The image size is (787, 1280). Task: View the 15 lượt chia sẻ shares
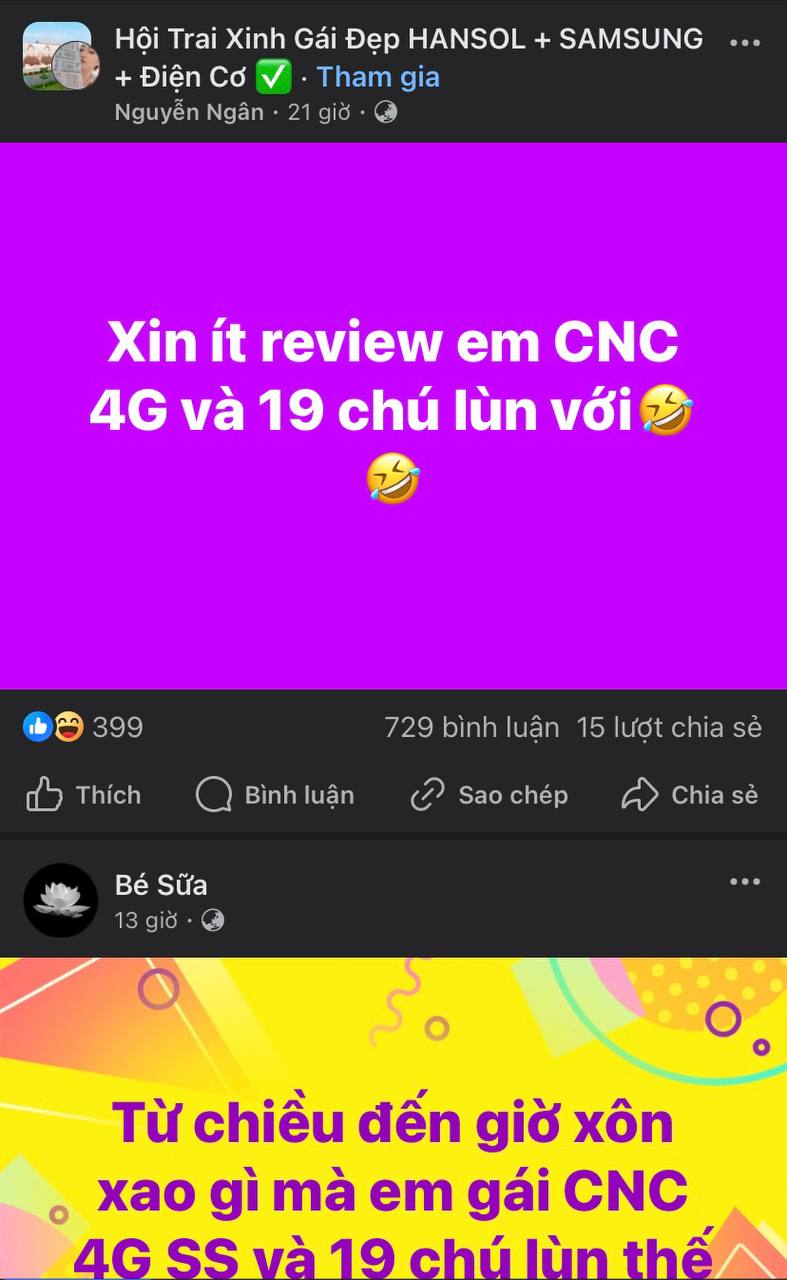pyautogui.click(x=669, y=727)
